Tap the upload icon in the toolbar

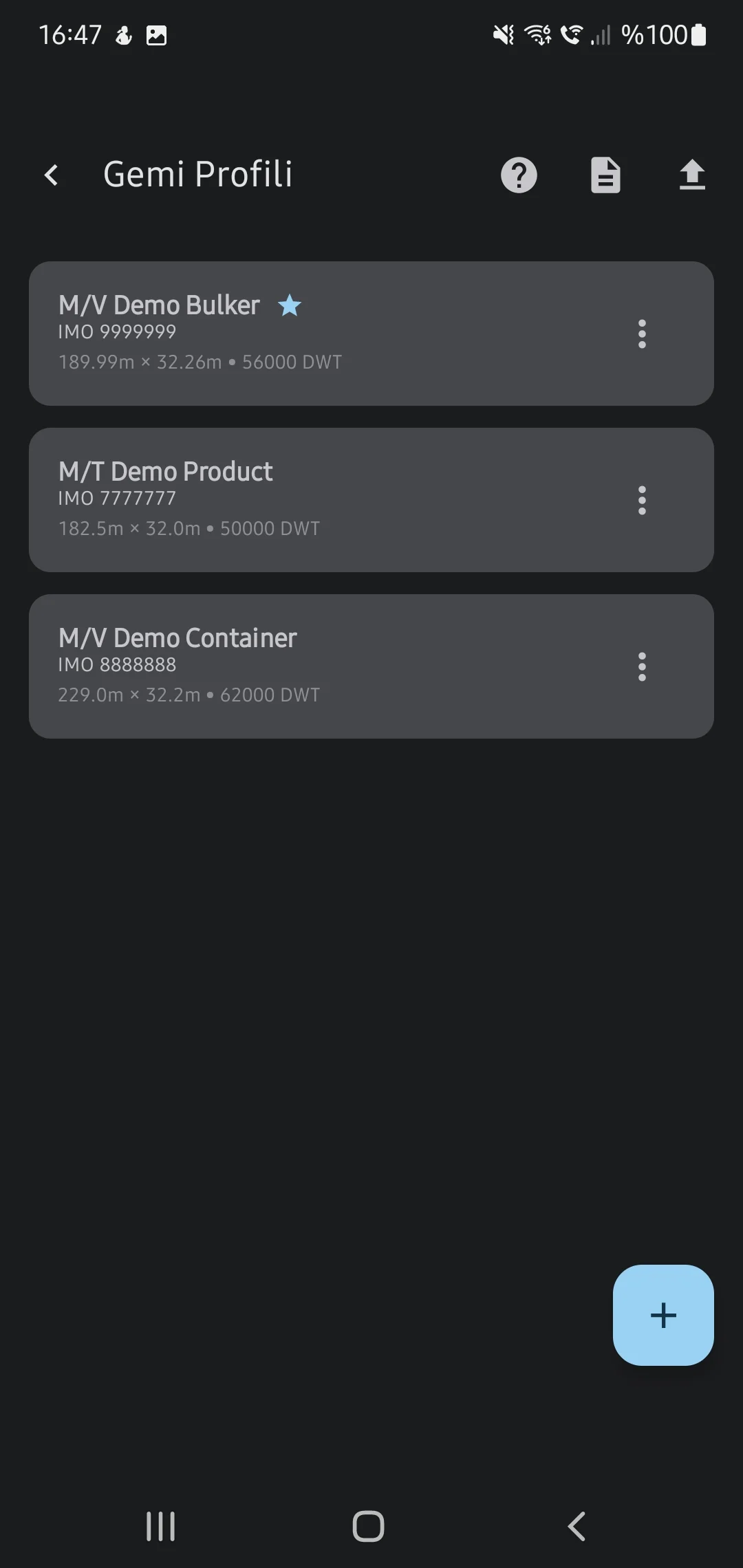pos(692,175)
